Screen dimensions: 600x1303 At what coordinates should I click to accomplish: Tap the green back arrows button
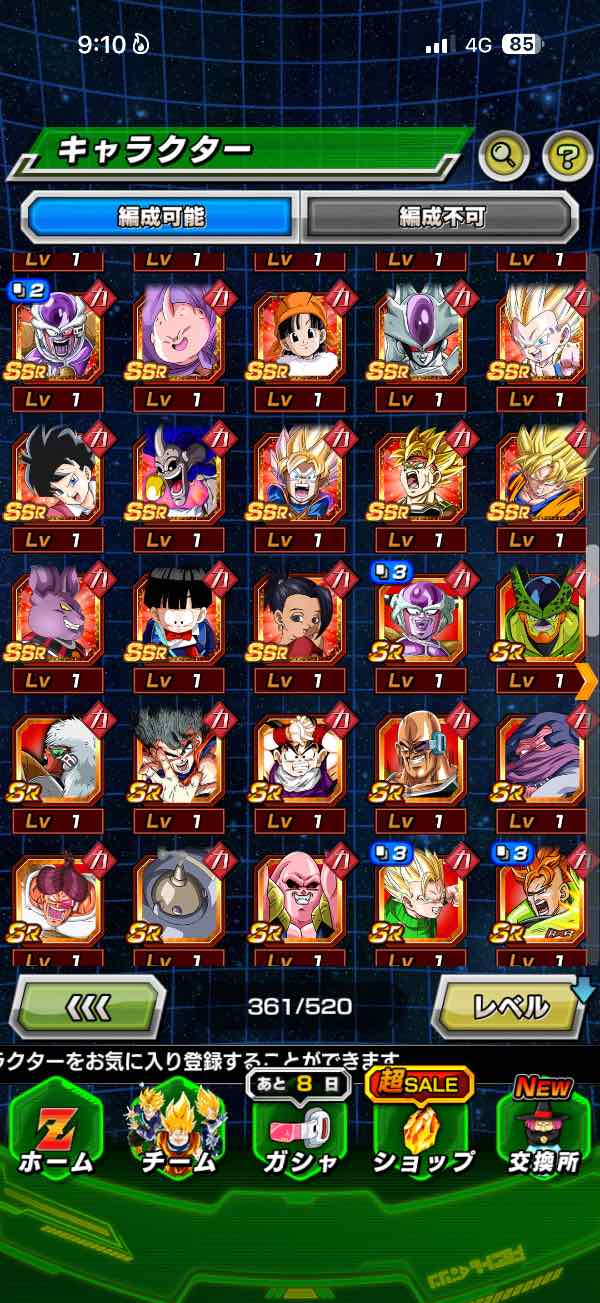pos(88,1006)
